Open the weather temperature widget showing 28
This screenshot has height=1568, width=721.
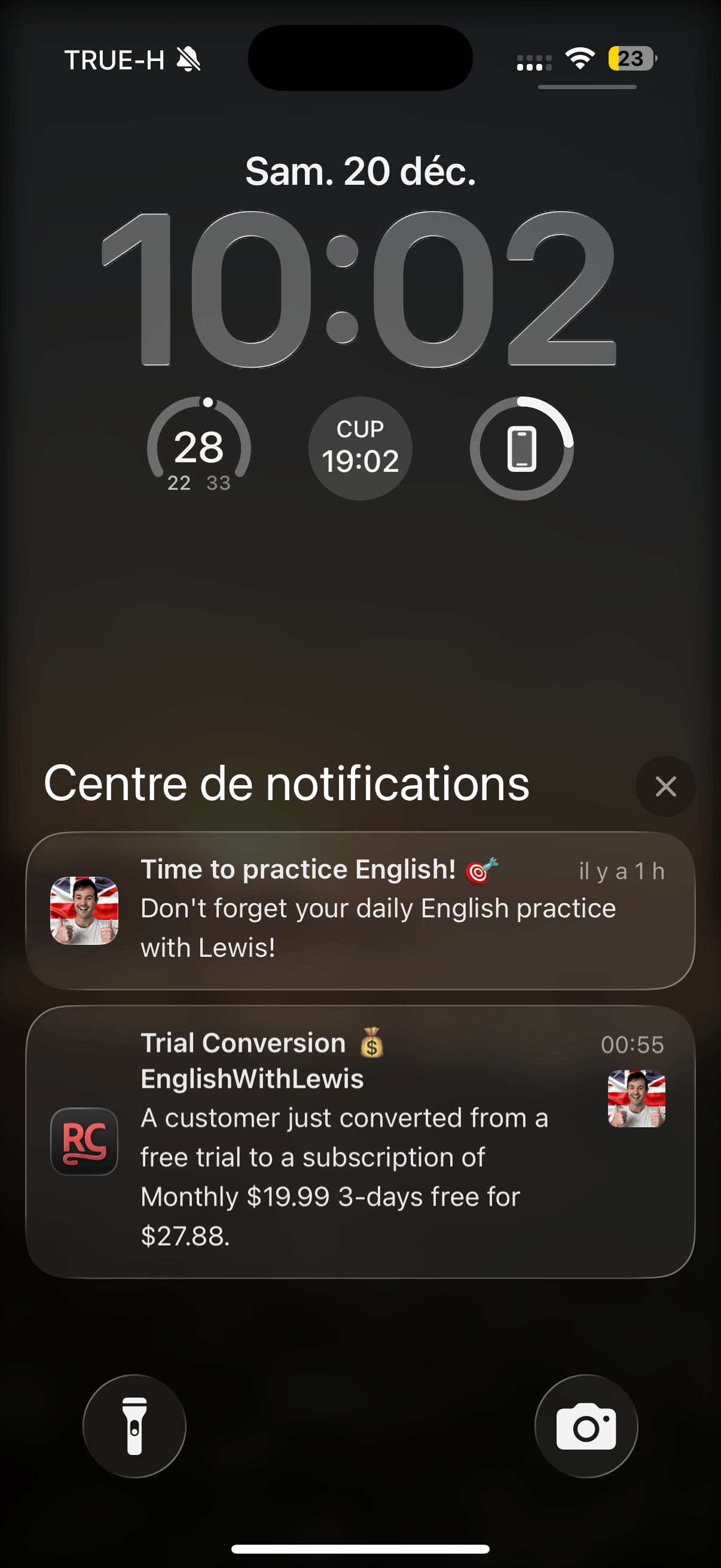point(199,449)
